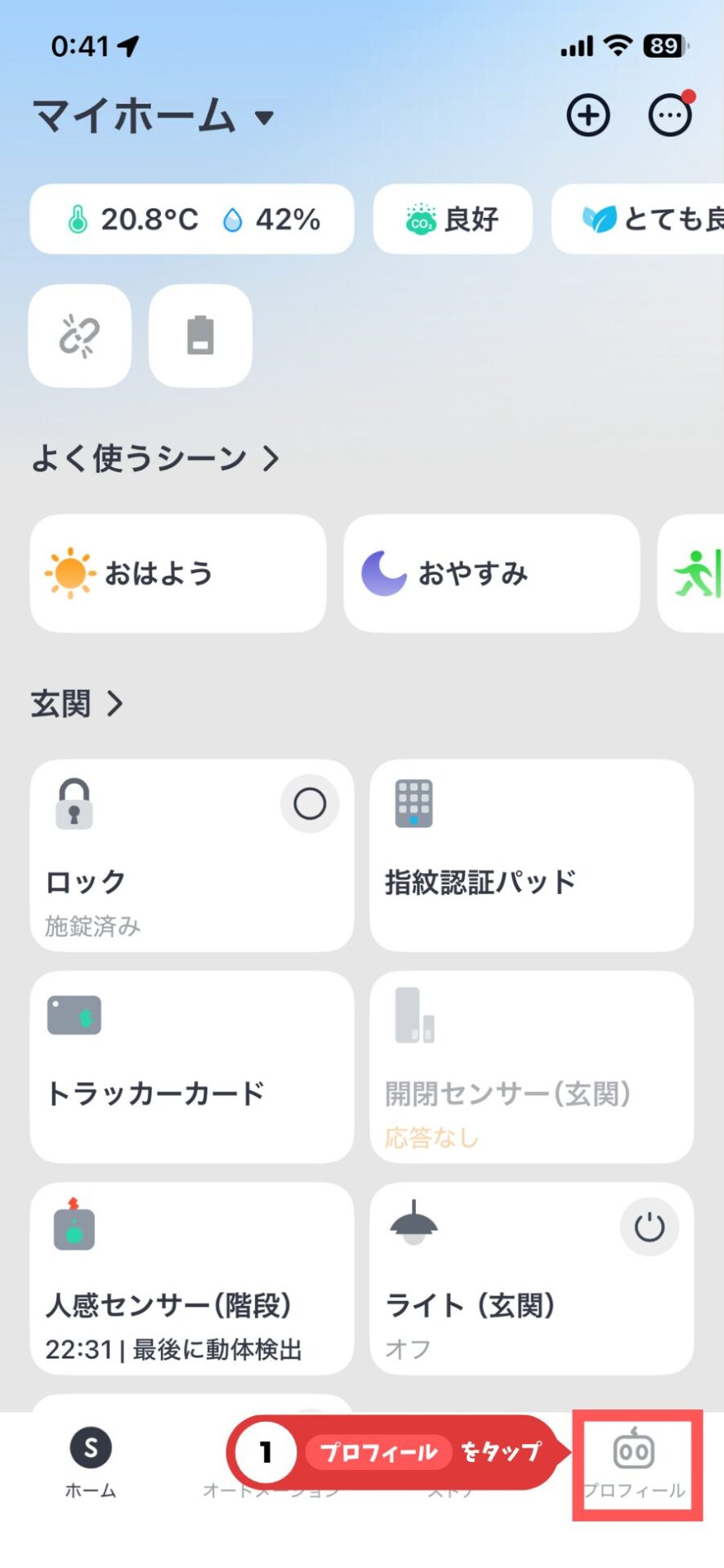
Task: Run the おはよう scene
Action: 177,573
